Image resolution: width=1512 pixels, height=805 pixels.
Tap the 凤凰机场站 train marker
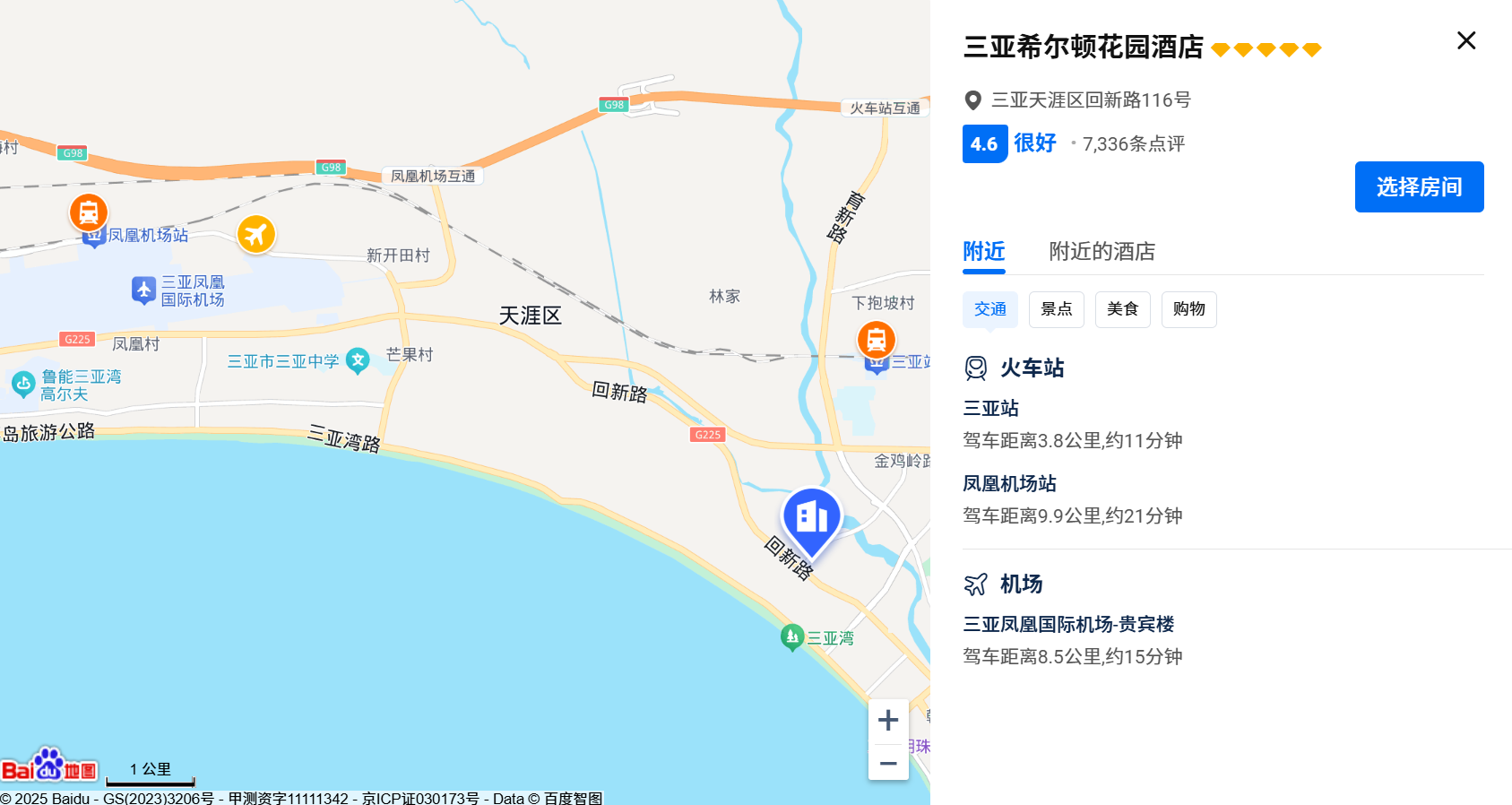(x=89, y=213)
